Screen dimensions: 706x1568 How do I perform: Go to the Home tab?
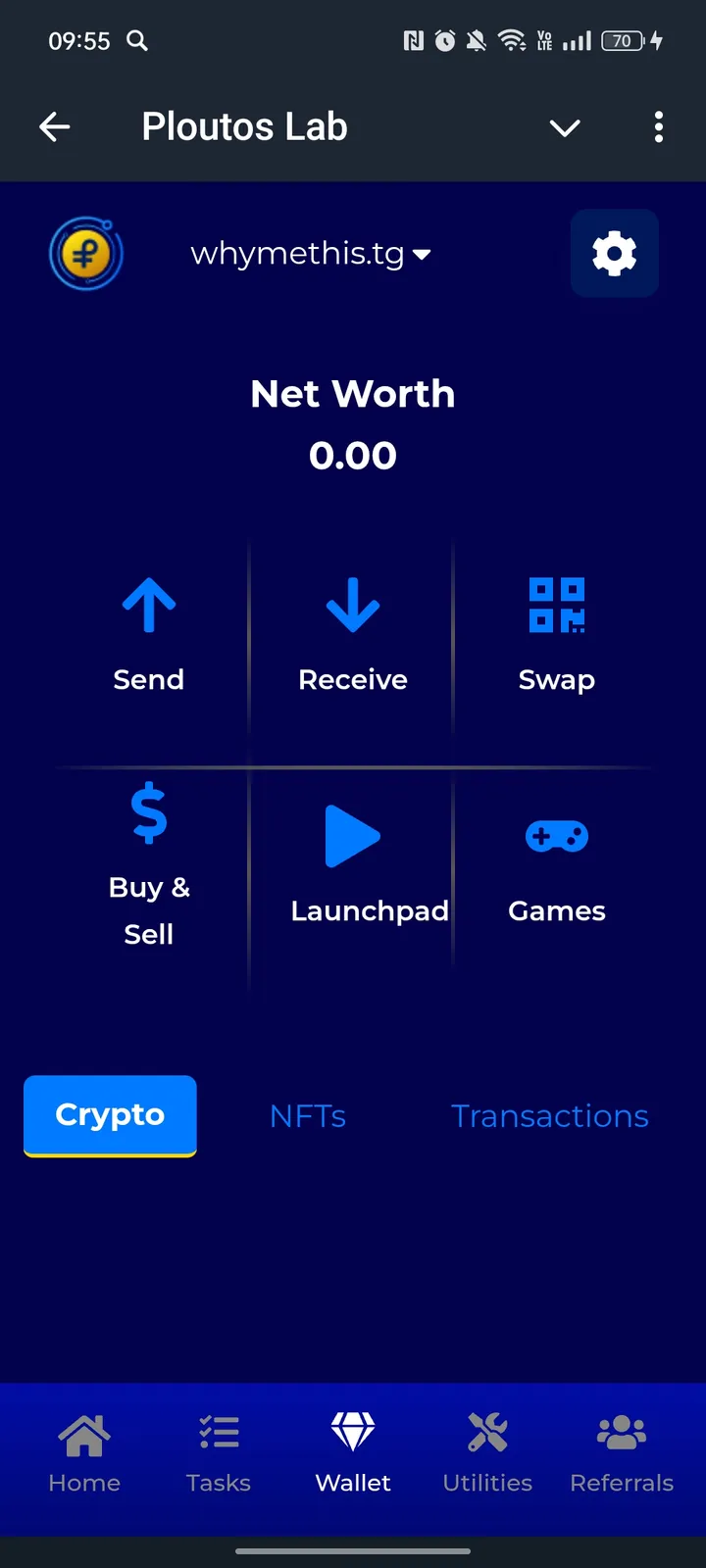tap(84, 1454)
